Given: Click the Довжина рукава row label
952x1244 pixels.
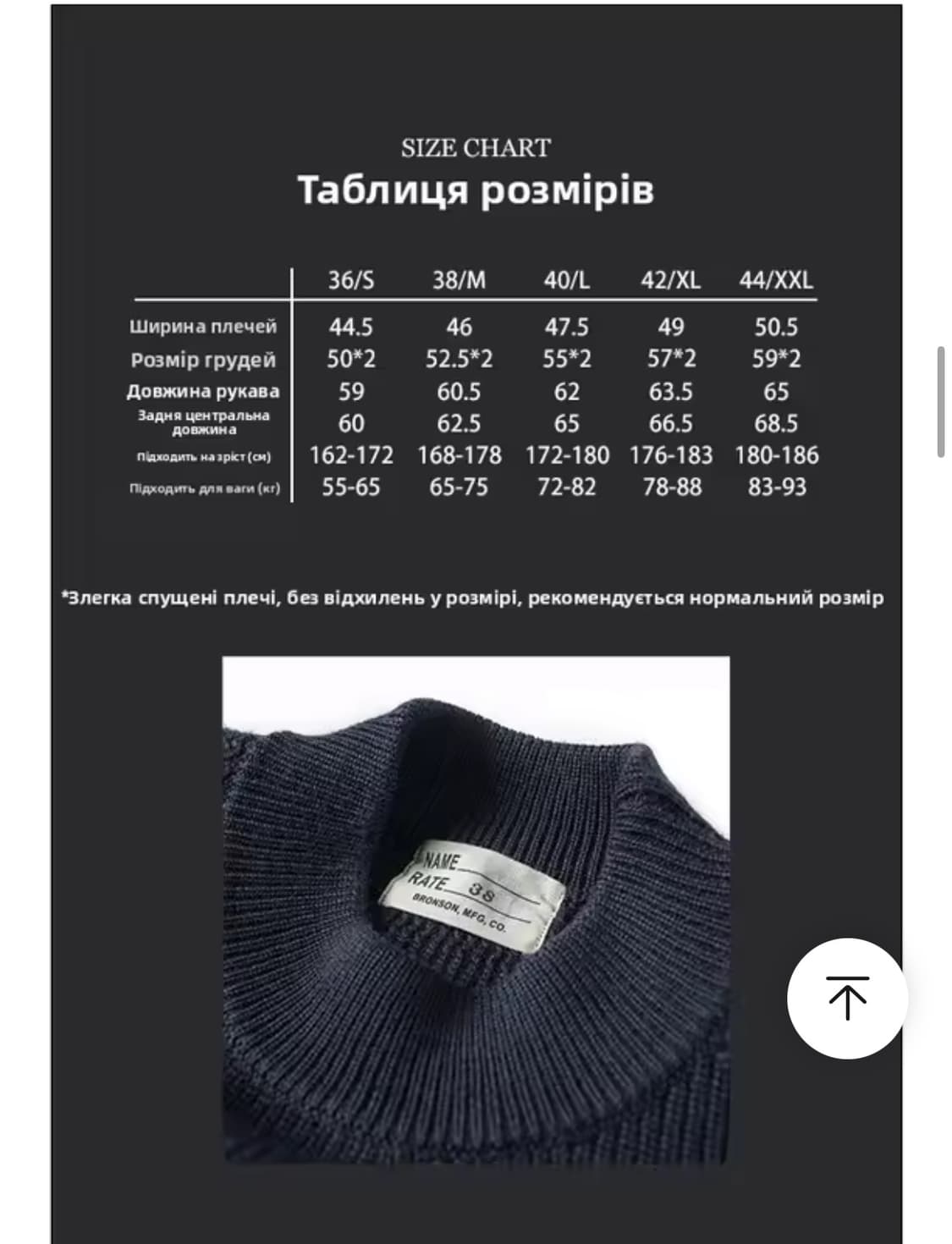Looking at the screenshot, I should click(x=203, y=392).
